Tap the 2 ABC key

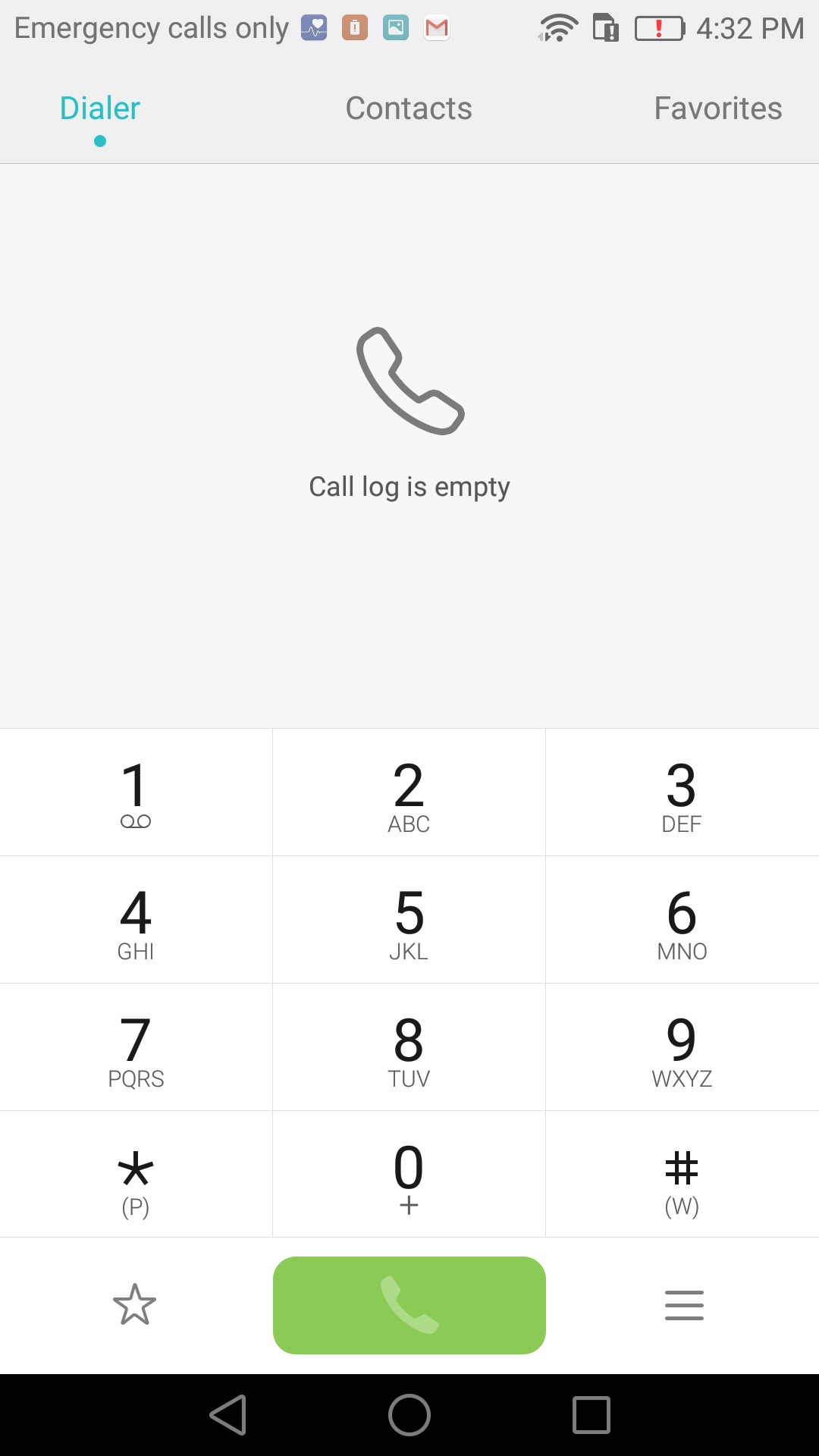pos(409,792)
